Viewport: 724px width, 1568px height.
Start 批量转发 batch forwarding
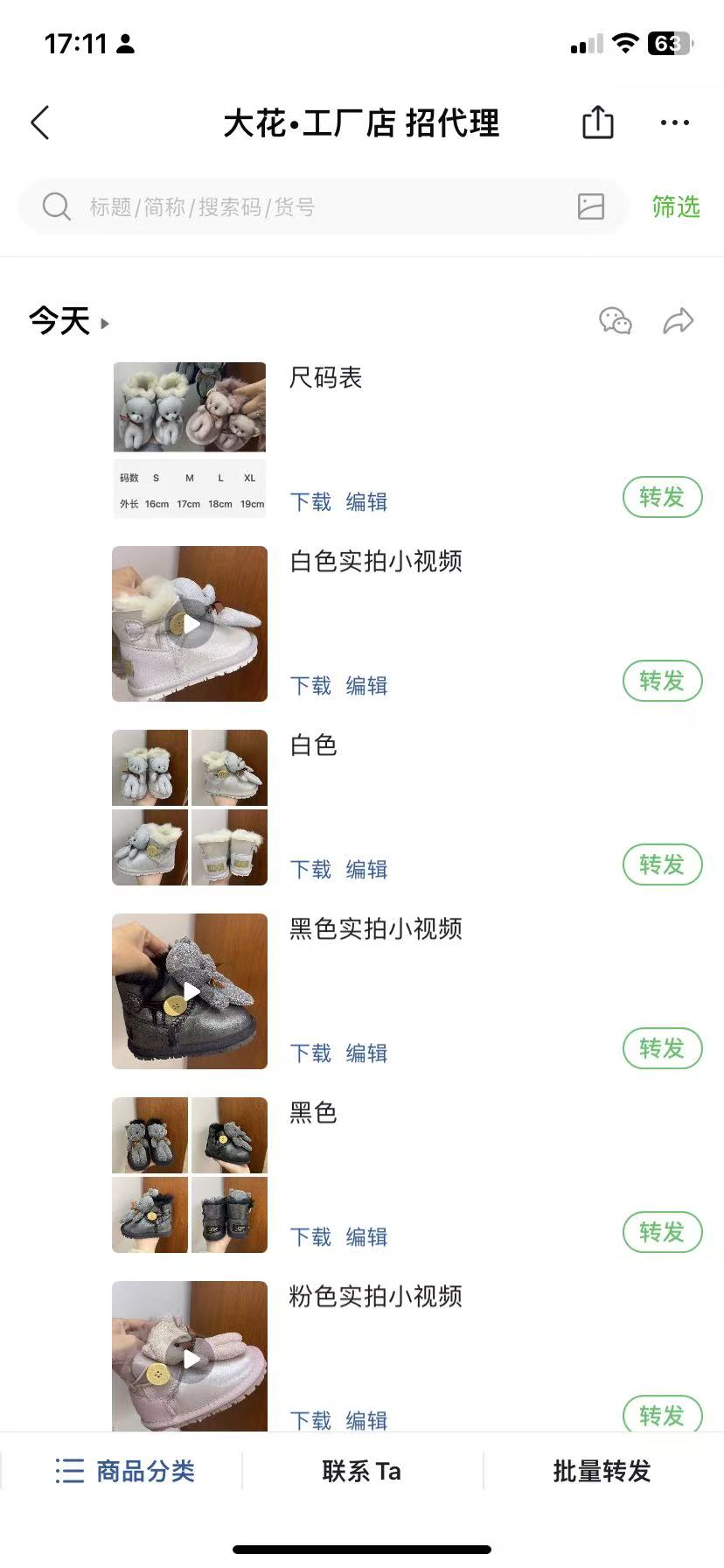[x=602, y=1471]
